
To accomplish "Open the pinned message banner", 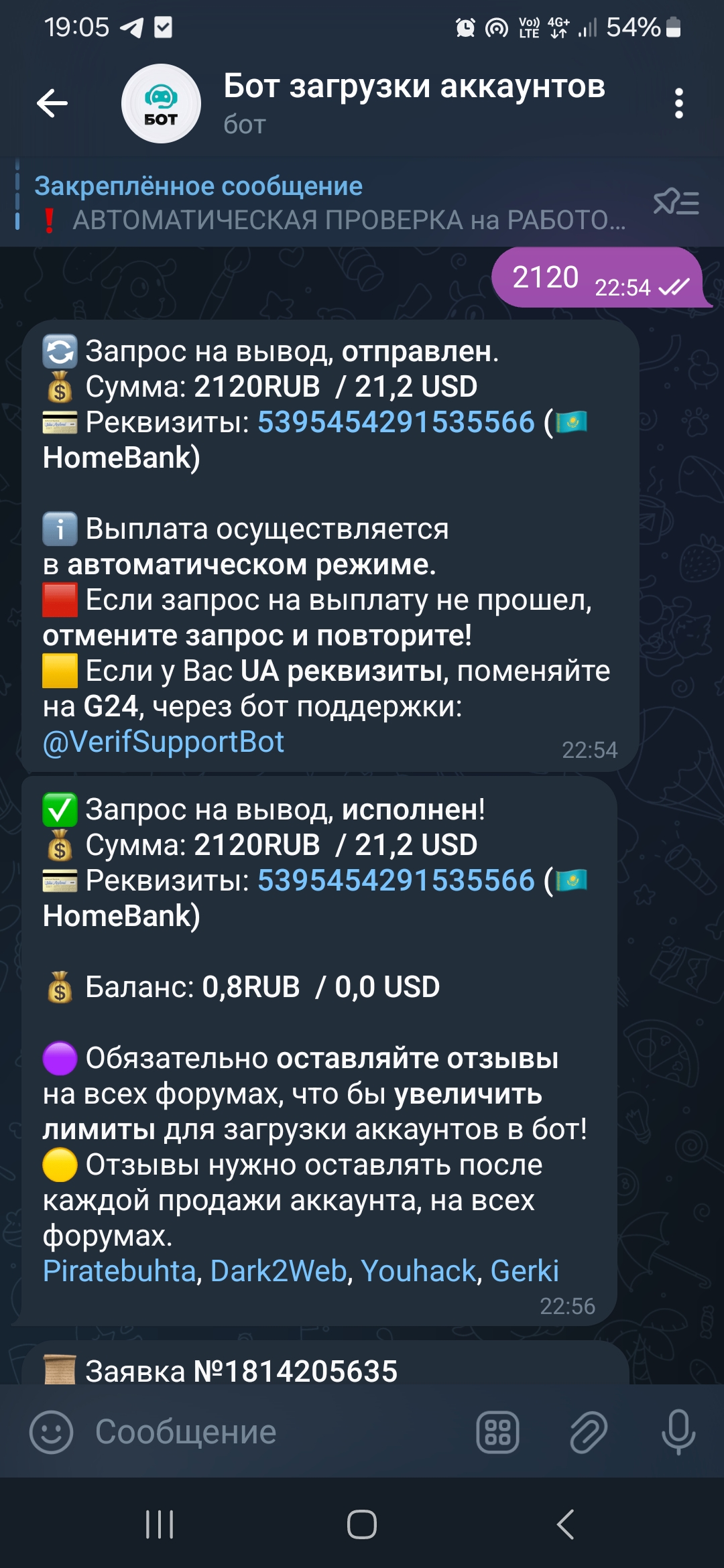I will [x=328, y=202].
